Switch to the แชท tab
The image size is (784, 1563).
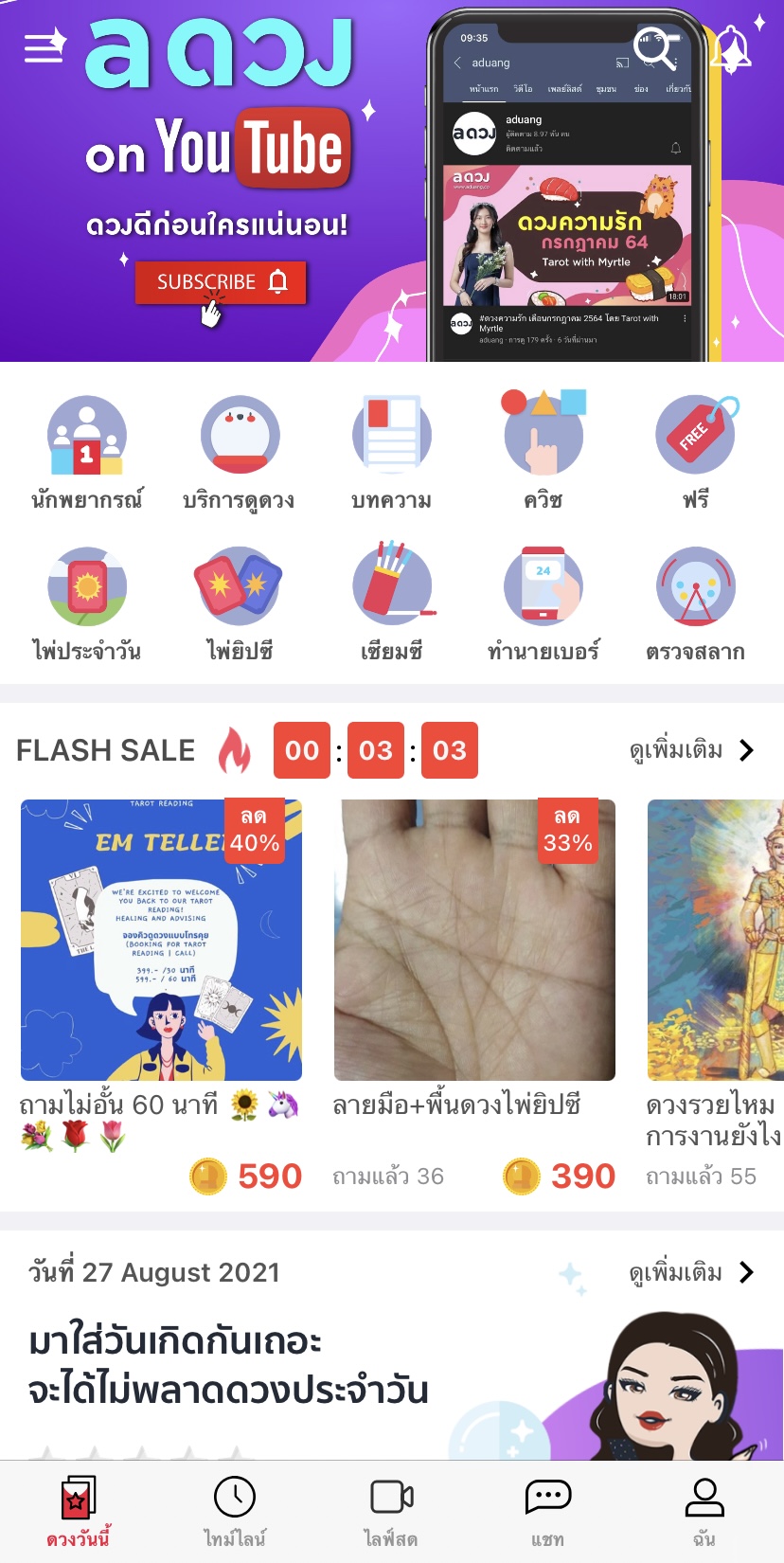pos(548,1511)
